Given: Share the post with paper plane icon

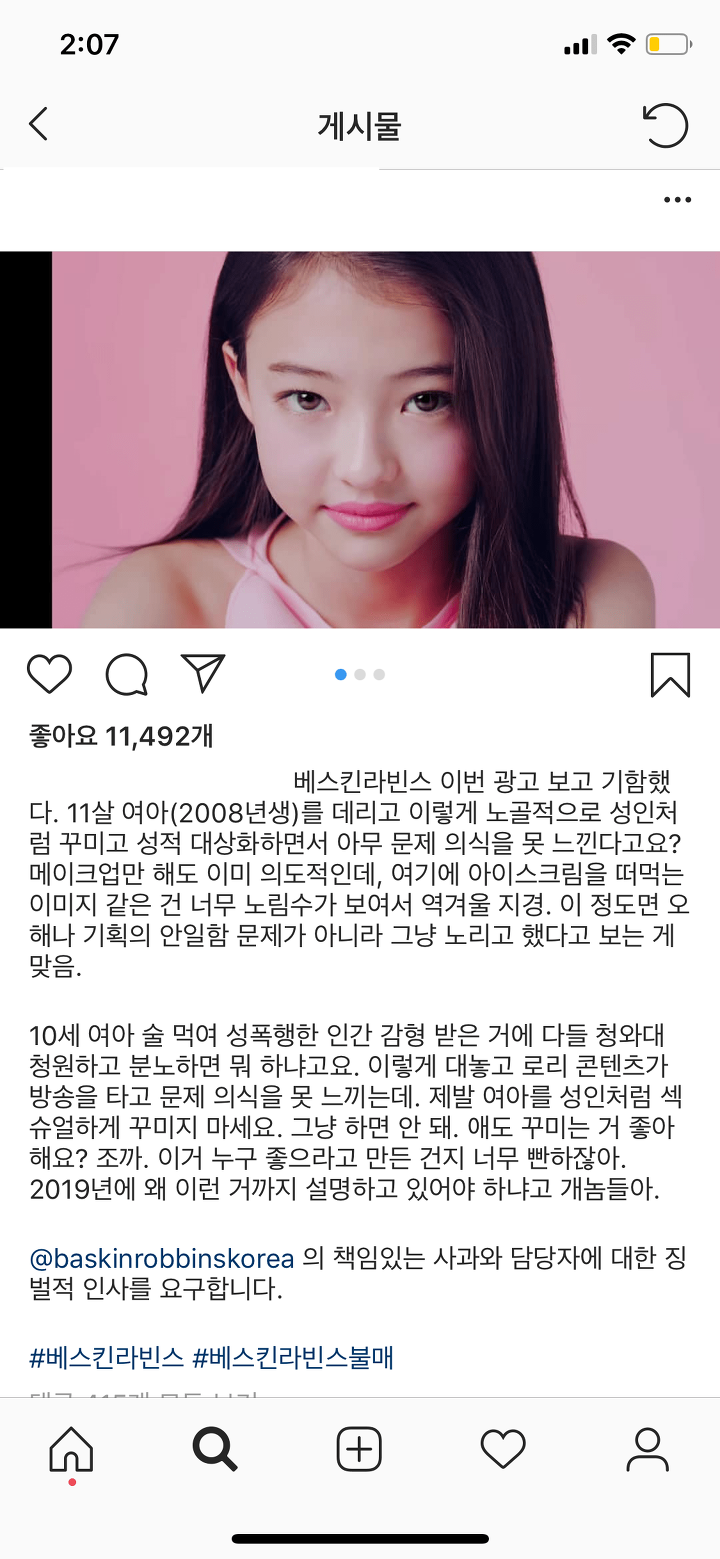Looking at the screenshot, I should coord(204,673).
